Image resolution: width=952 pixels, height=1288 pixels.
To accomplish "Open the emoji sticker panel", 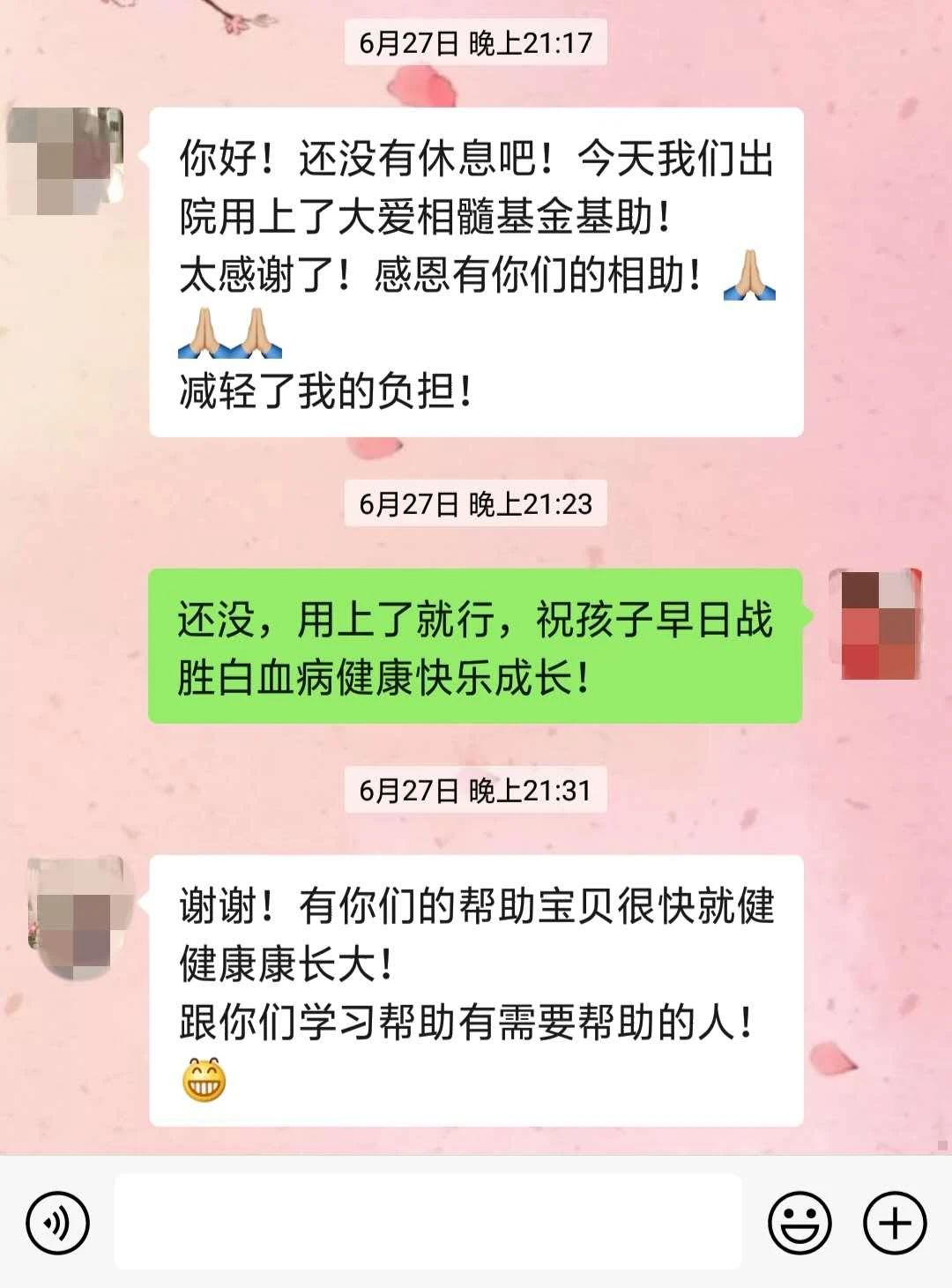I will coord(800,1223).
